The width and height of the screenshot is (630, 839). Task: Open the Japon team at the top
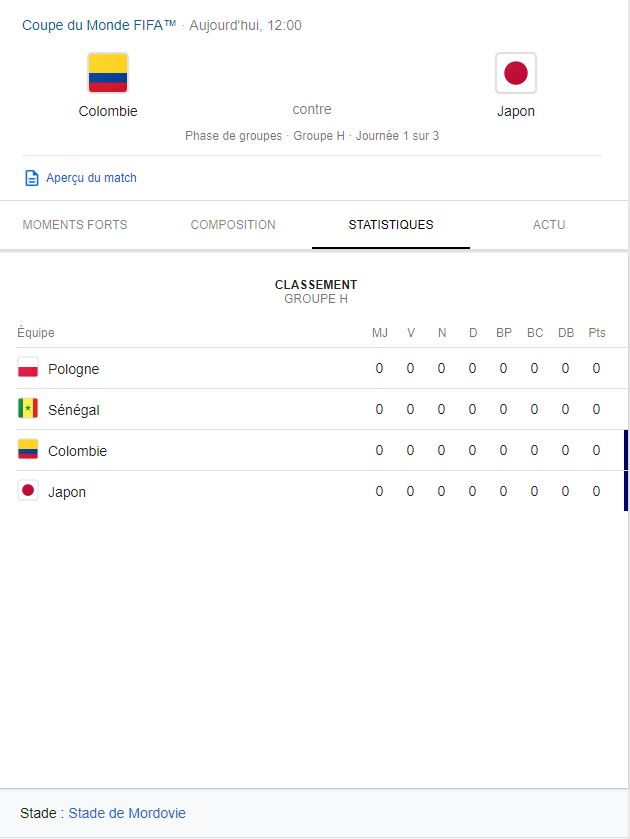[x=516, y=85]
